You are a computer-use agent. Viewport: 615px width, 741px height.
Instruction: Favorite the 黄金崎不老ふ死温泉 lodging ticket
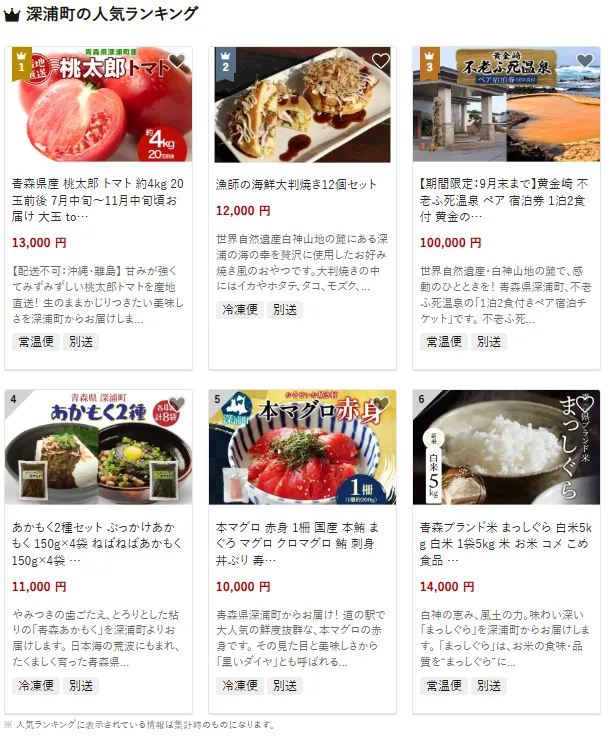585,61
